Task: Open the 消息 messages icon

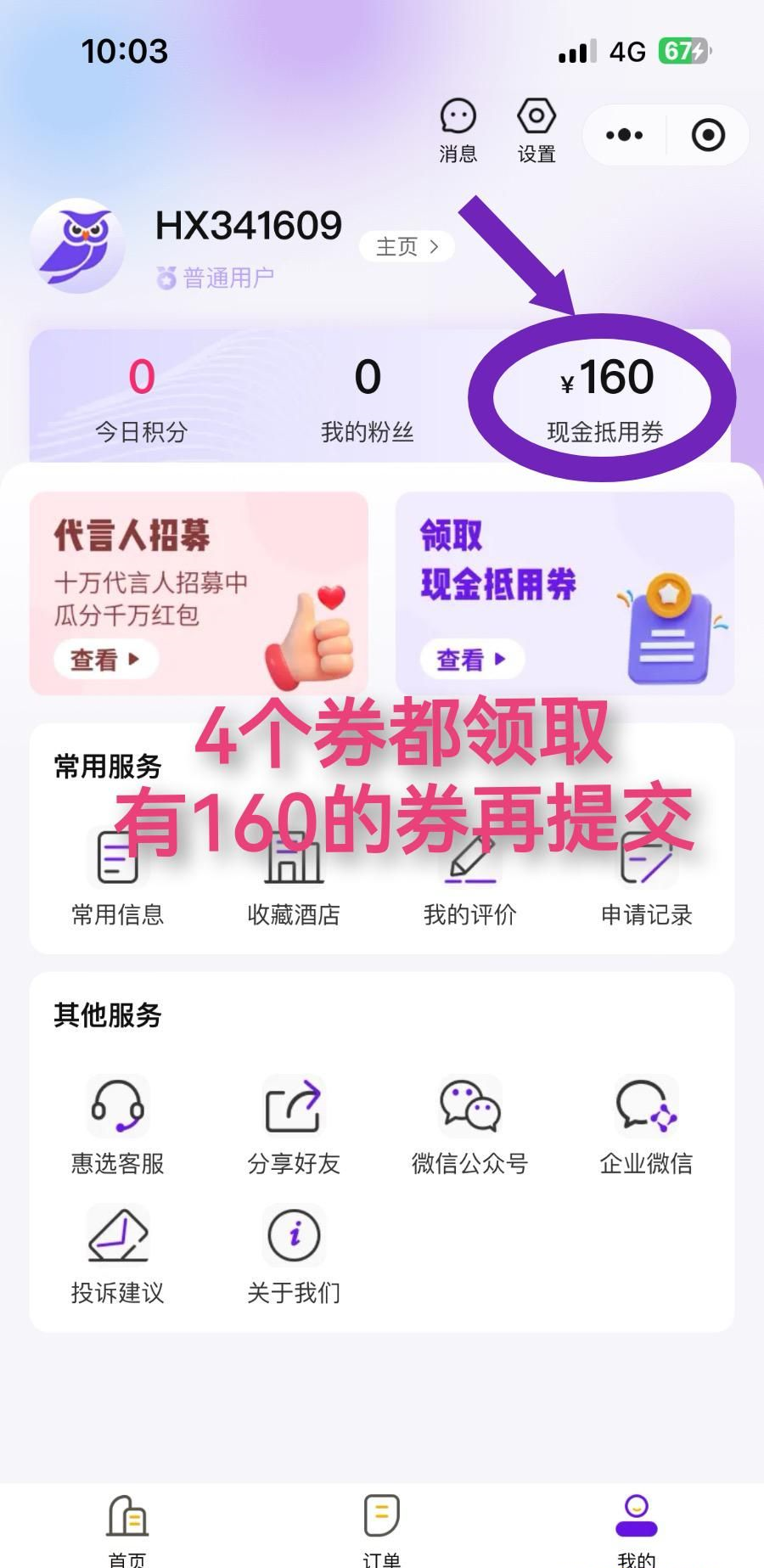Action: click(458, 130)
